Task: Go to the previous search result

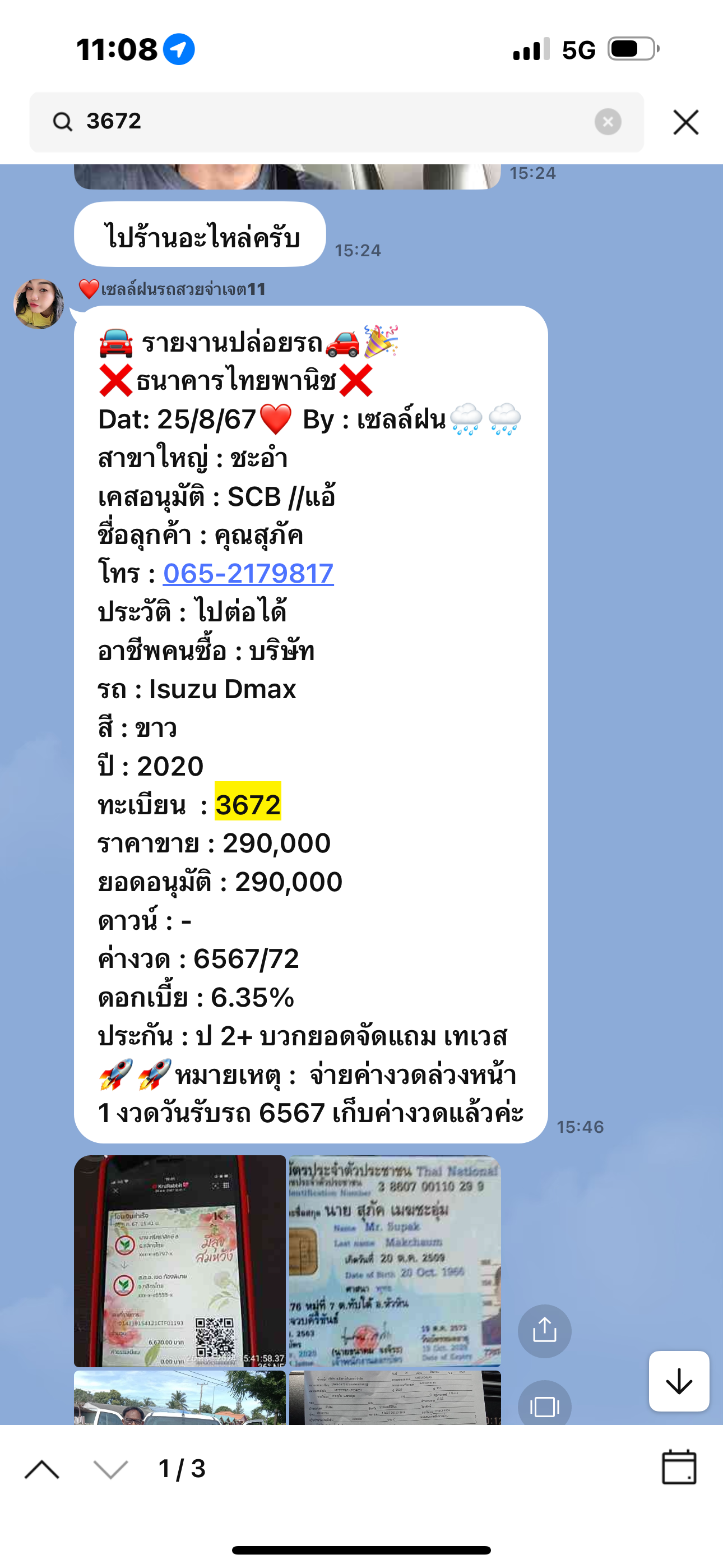Action: coord(42,1469)
